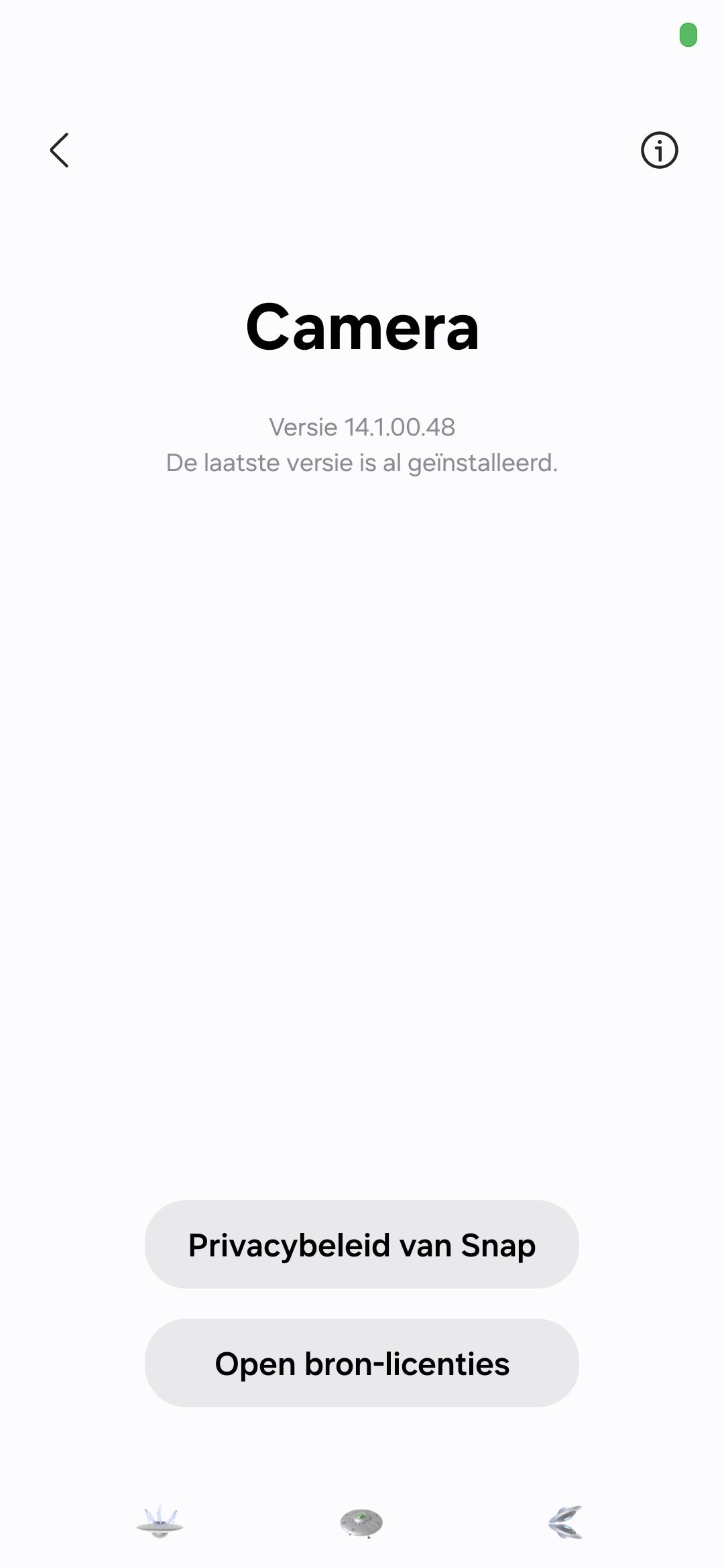Open bron-licenties

[x=361, y=1363]
